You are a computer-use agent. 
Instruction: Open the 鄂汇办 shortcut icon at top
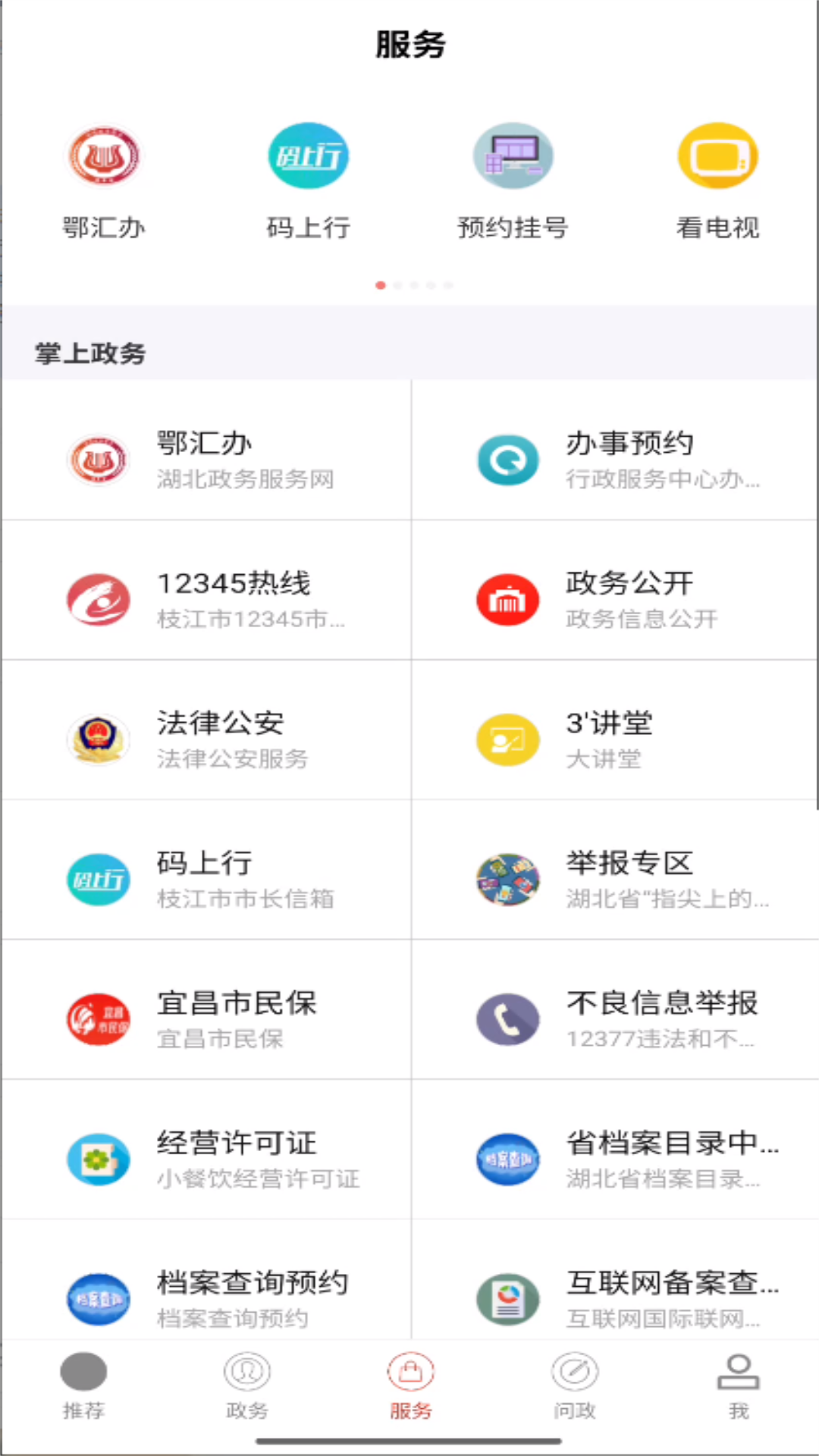click(104, 155)
